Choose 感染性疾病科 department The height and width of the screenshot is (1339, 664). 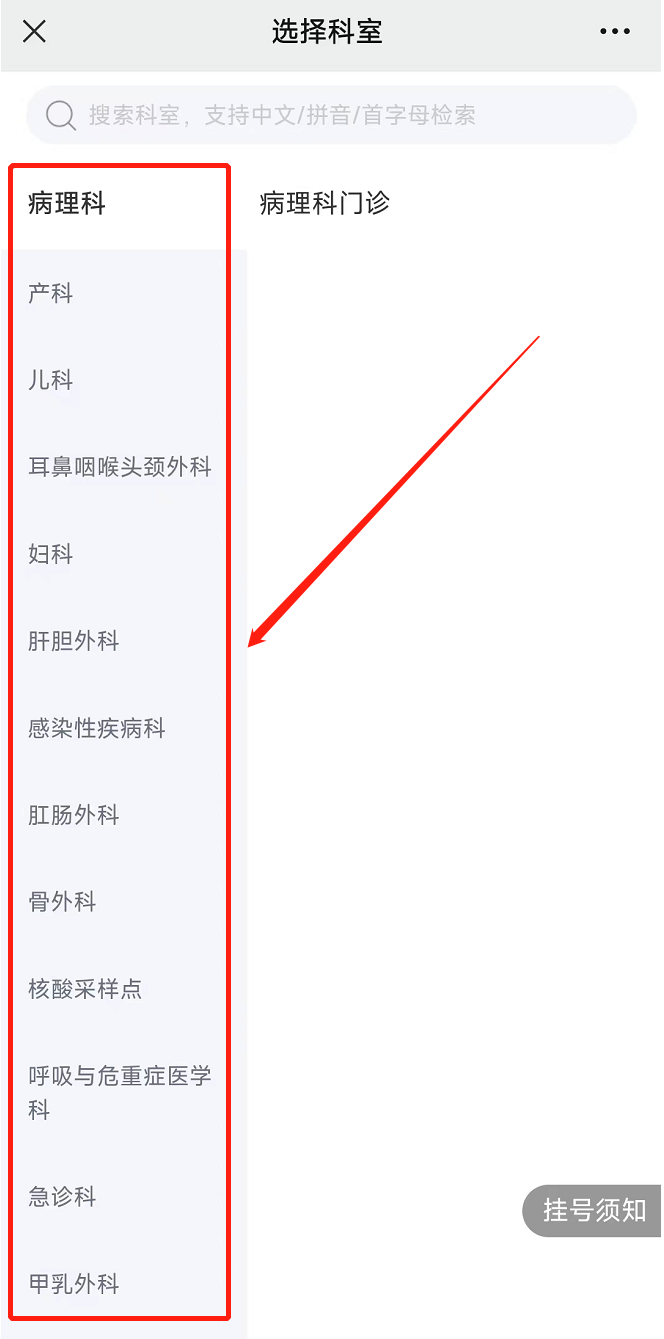point(97,728)
